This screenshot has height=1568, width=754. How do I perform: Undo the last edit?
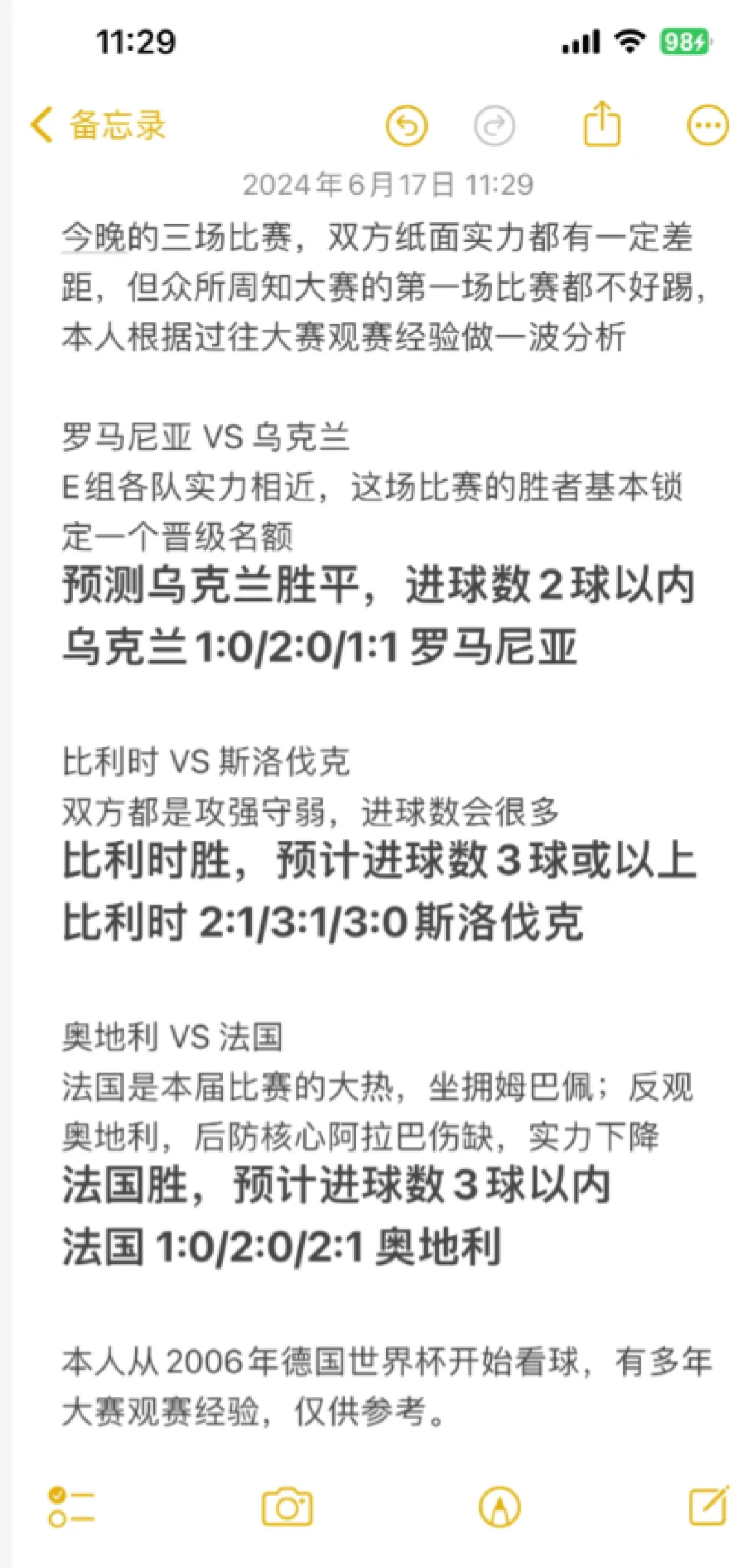[406, 125]
